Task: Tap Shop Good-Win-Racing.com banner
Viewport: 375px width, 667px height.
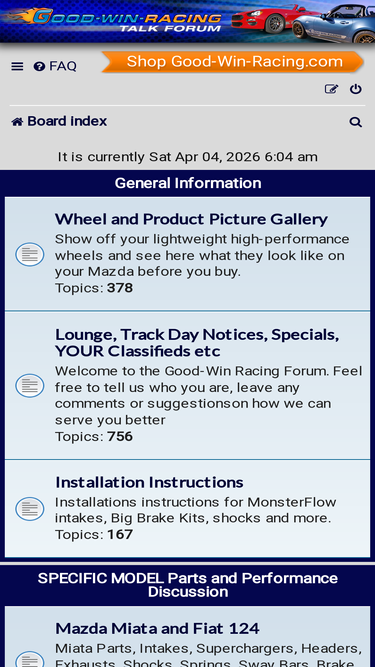Action: point(233,62)
